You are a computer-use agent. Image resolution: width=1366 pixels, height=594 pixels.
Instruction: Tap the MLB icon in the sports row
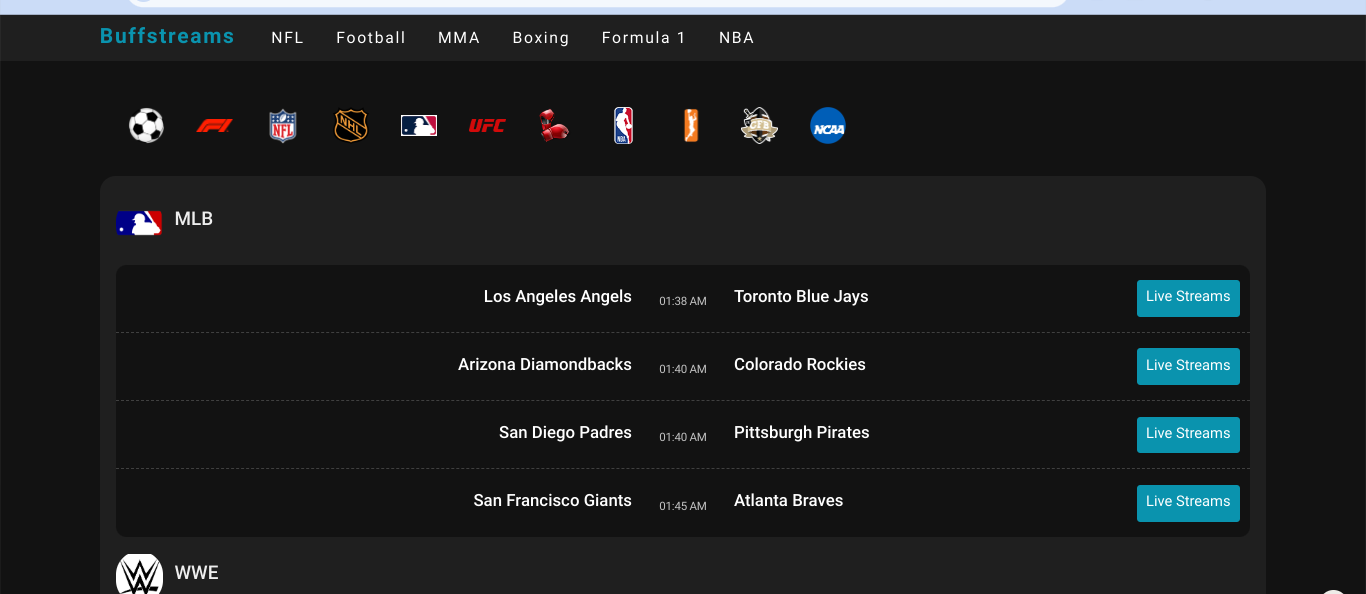point(419,126)
